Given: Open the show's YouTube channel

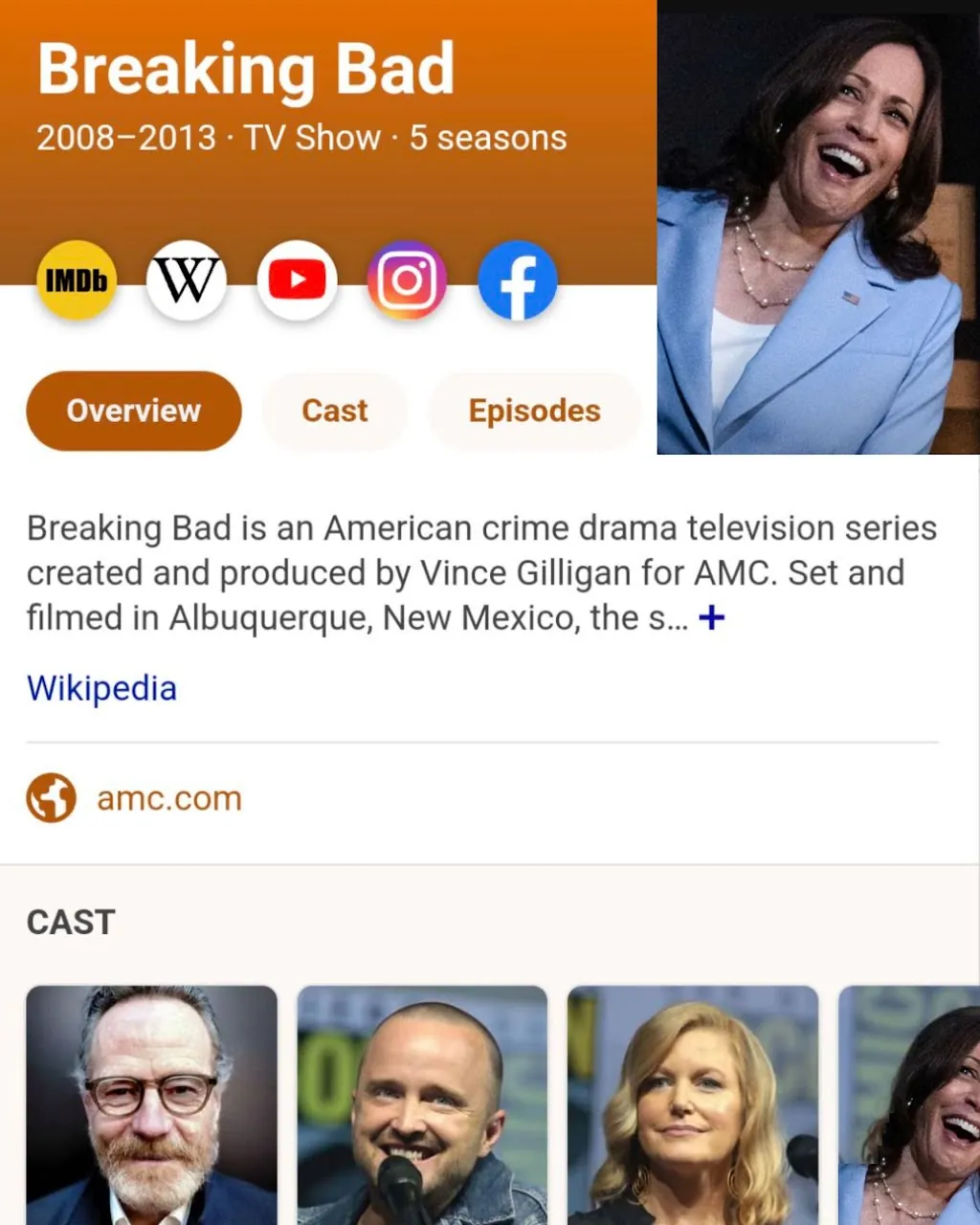Looking at the screenshot, I should tap(297, 280).
